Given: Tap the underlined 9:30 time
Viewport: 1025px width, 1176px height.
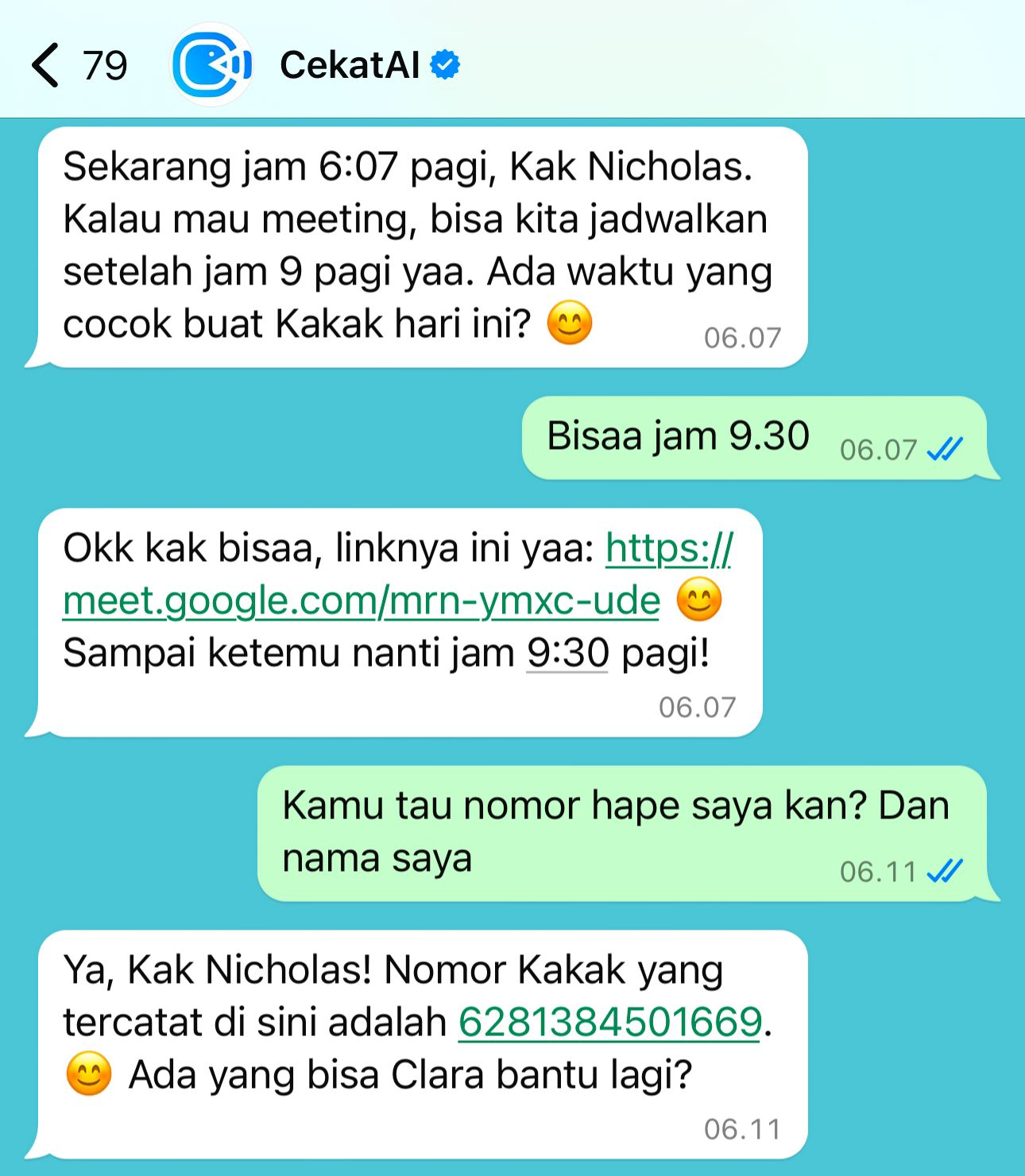Looking at the screenshot, I should tap(567, 653).
